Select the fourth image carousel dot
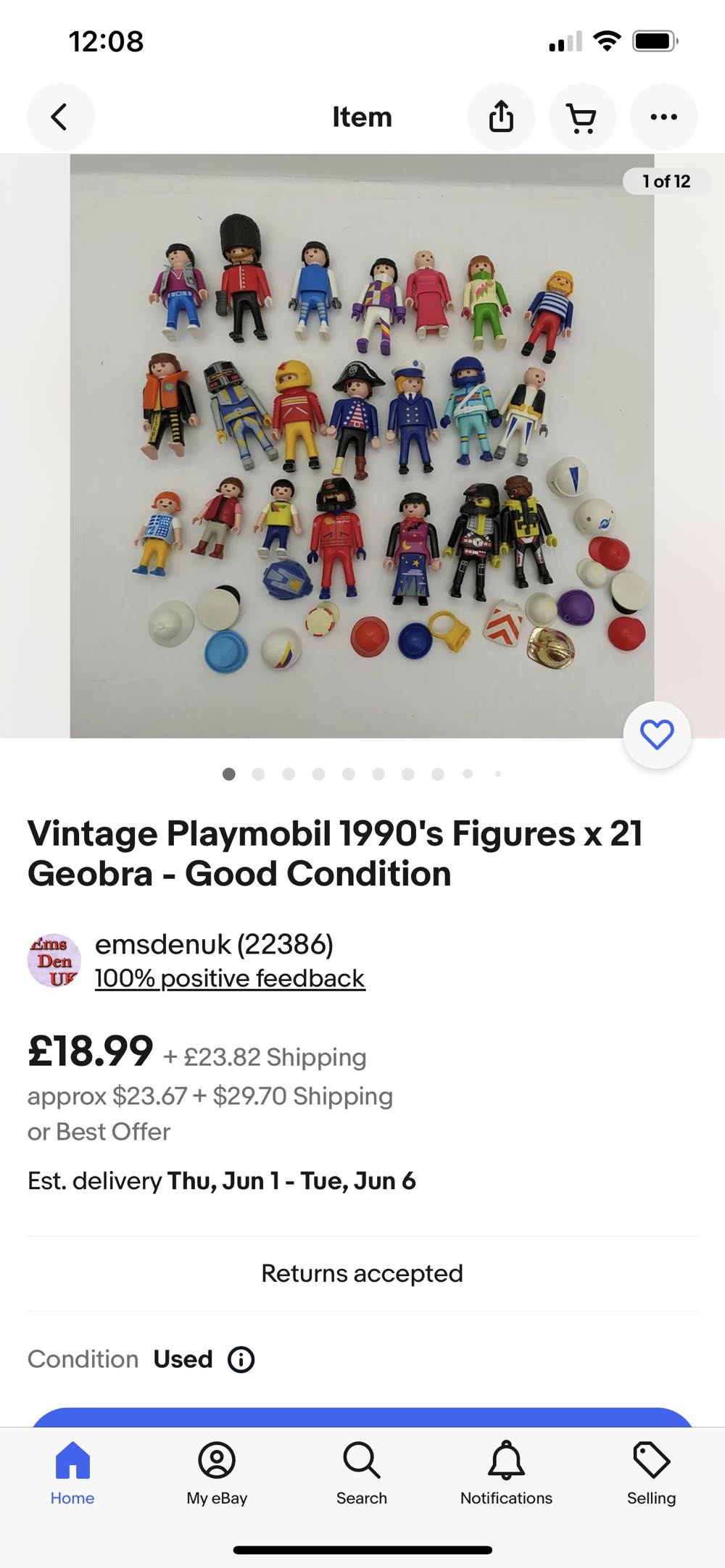Screen dimensions: 725x1568 (x=318, y=775)
